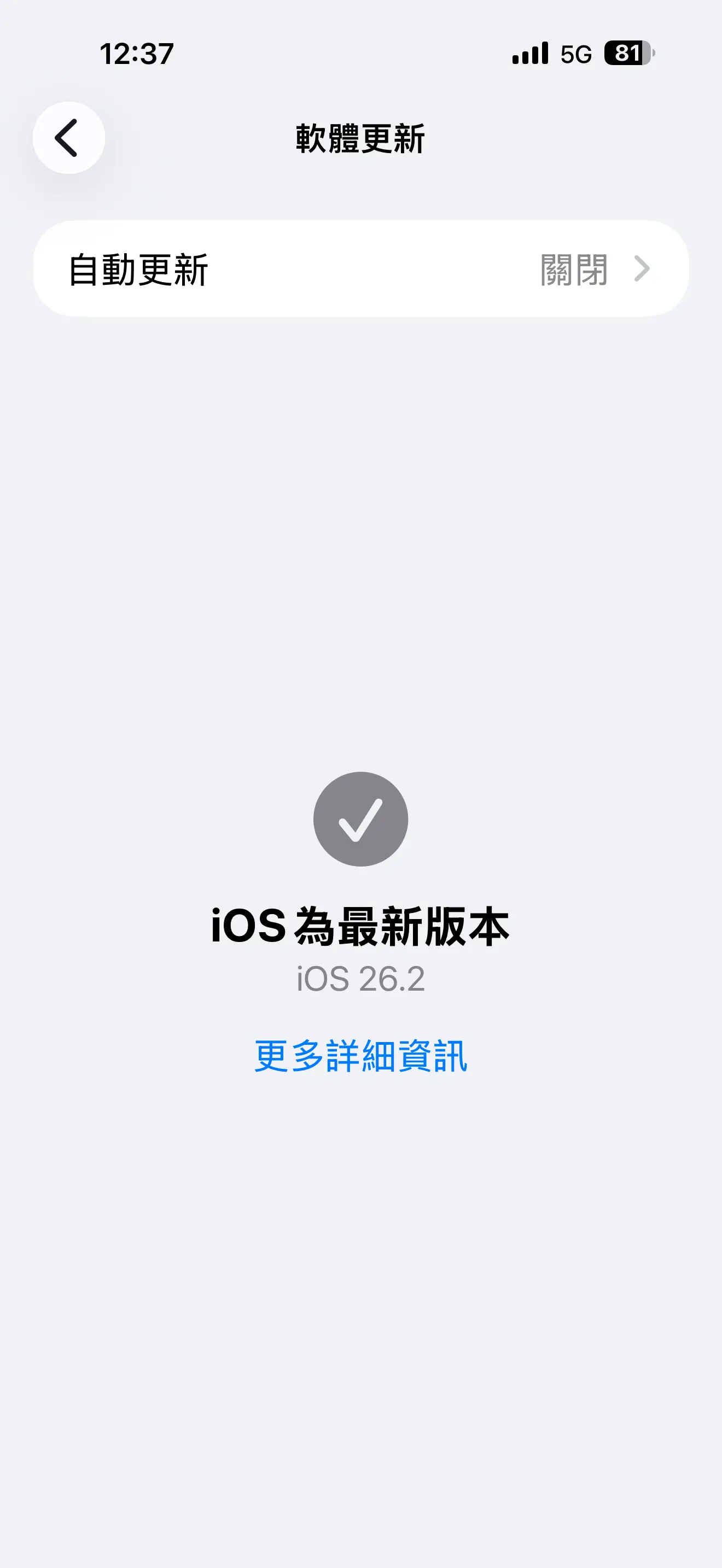The width and height of the screenshot is (722, 1568).
Task: Open the 更多詳細資訊 link
Action: point(360,1056)
